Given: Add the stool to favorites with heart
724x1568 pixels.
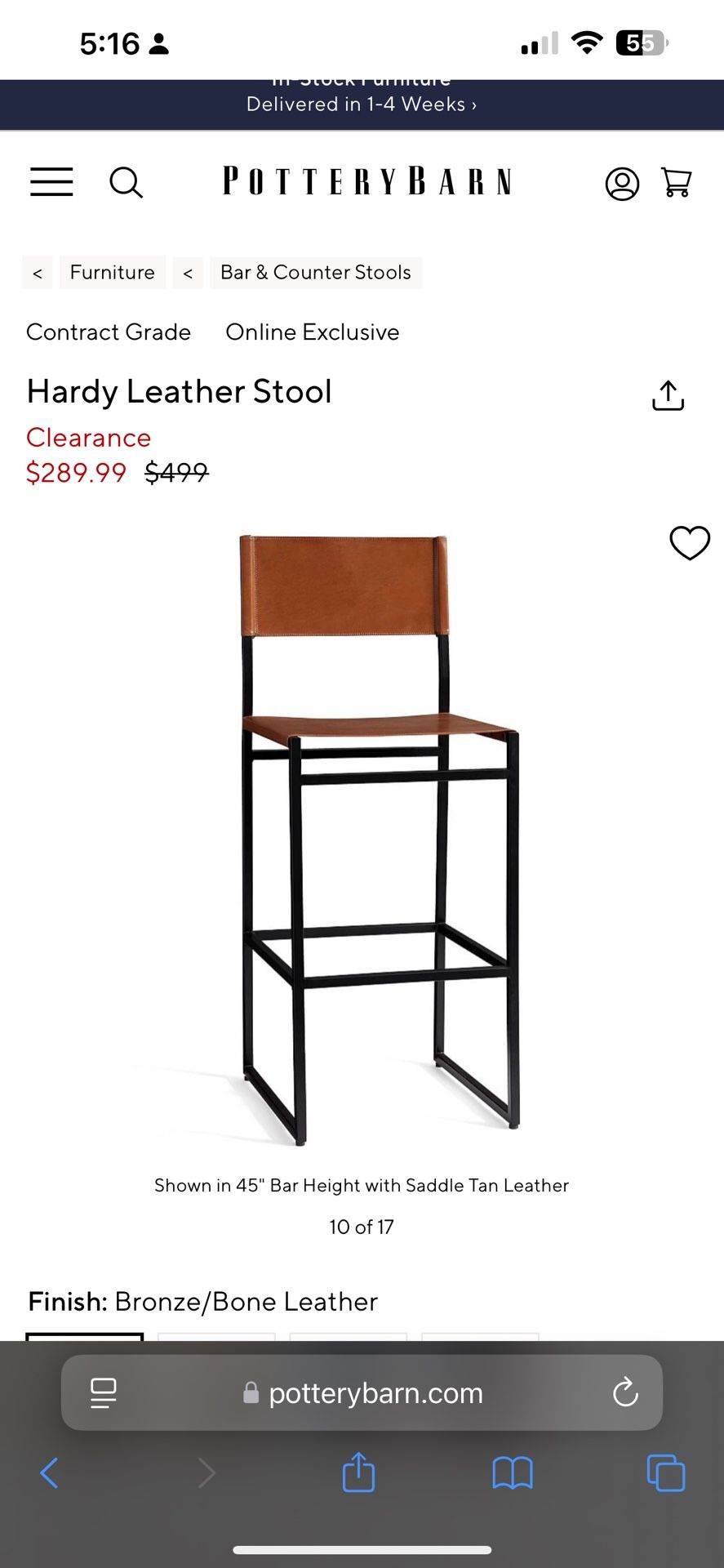Looking at the screenshot, I should (690, 543).
